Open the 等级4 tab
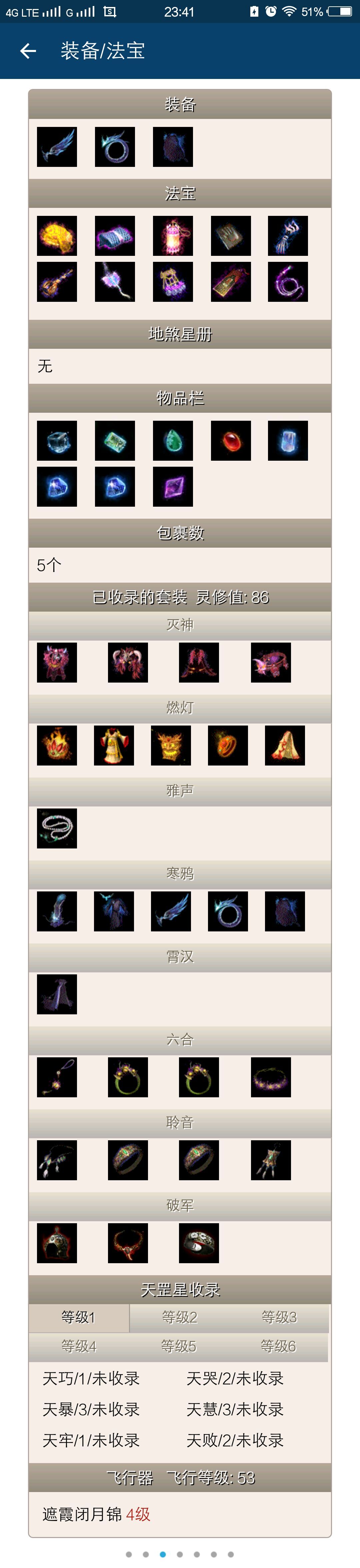The image size is (360, 1568). [x=79, y=1346]
